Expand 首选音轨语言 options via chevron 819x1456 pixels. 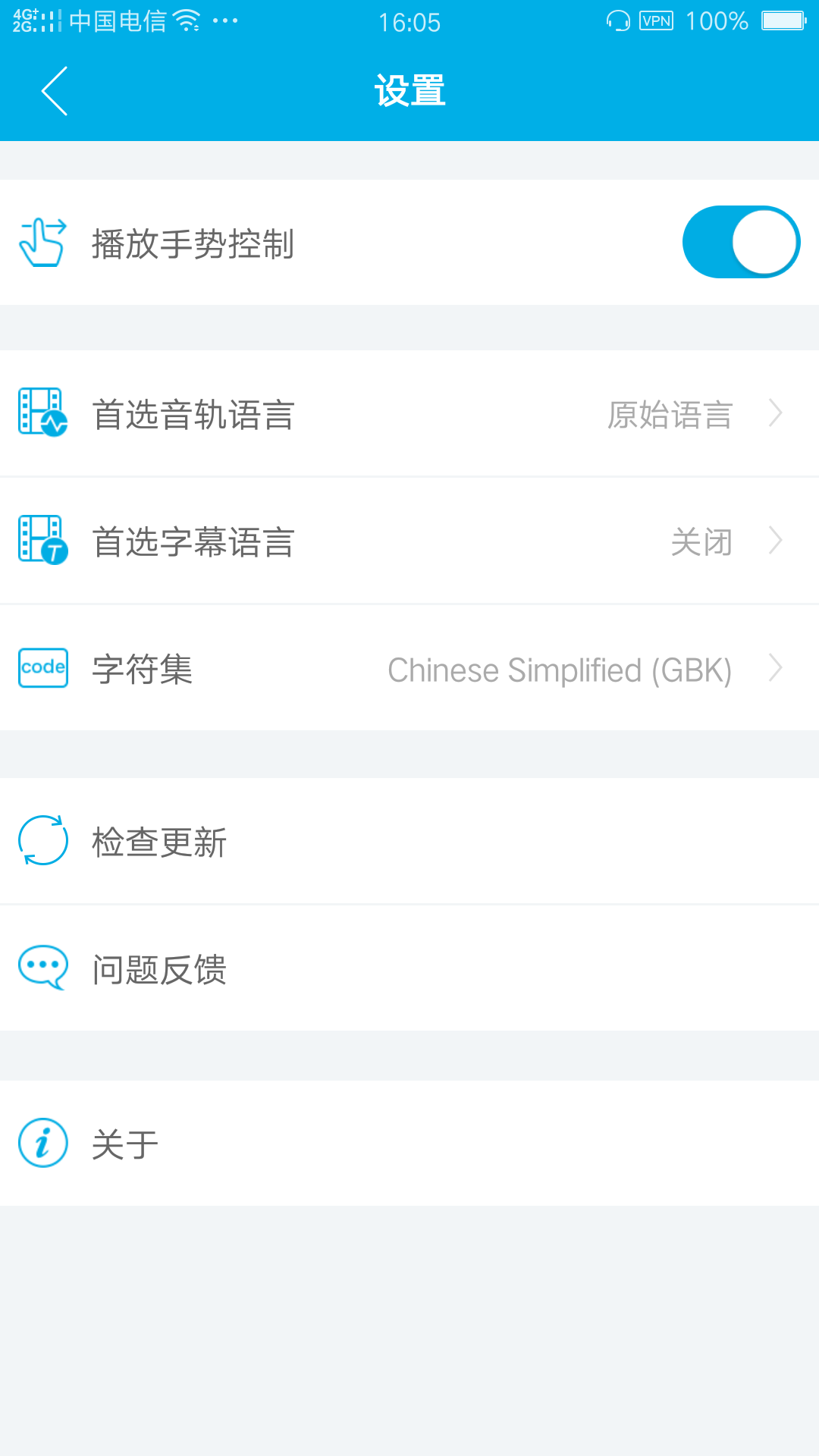[775, 413]
